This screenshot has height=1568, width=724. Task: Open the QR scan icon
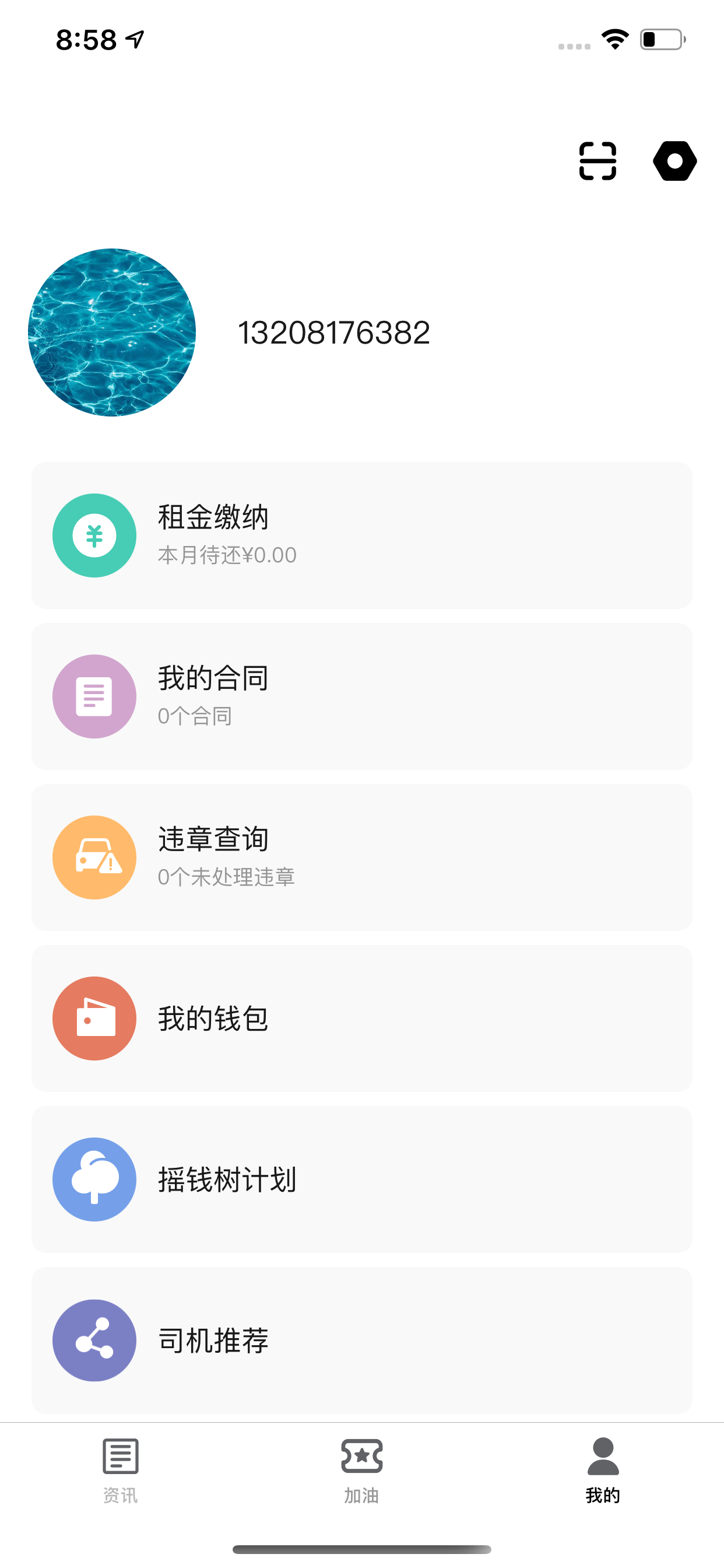click(598, 160)
